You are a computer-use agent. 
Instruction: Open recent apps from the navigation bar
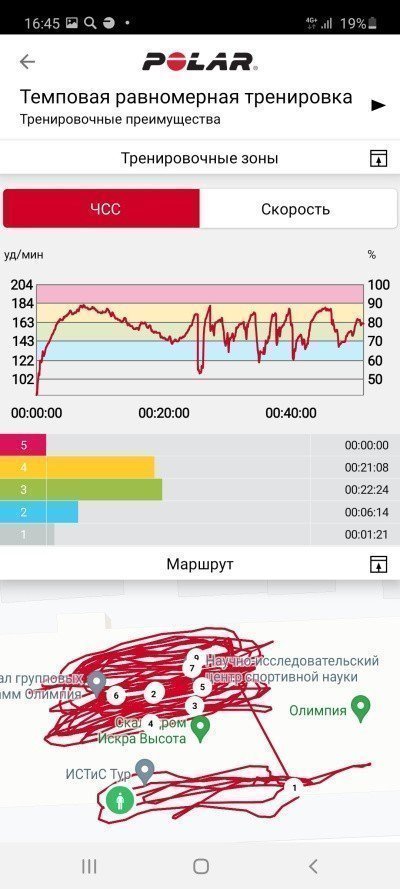(89, 866)
